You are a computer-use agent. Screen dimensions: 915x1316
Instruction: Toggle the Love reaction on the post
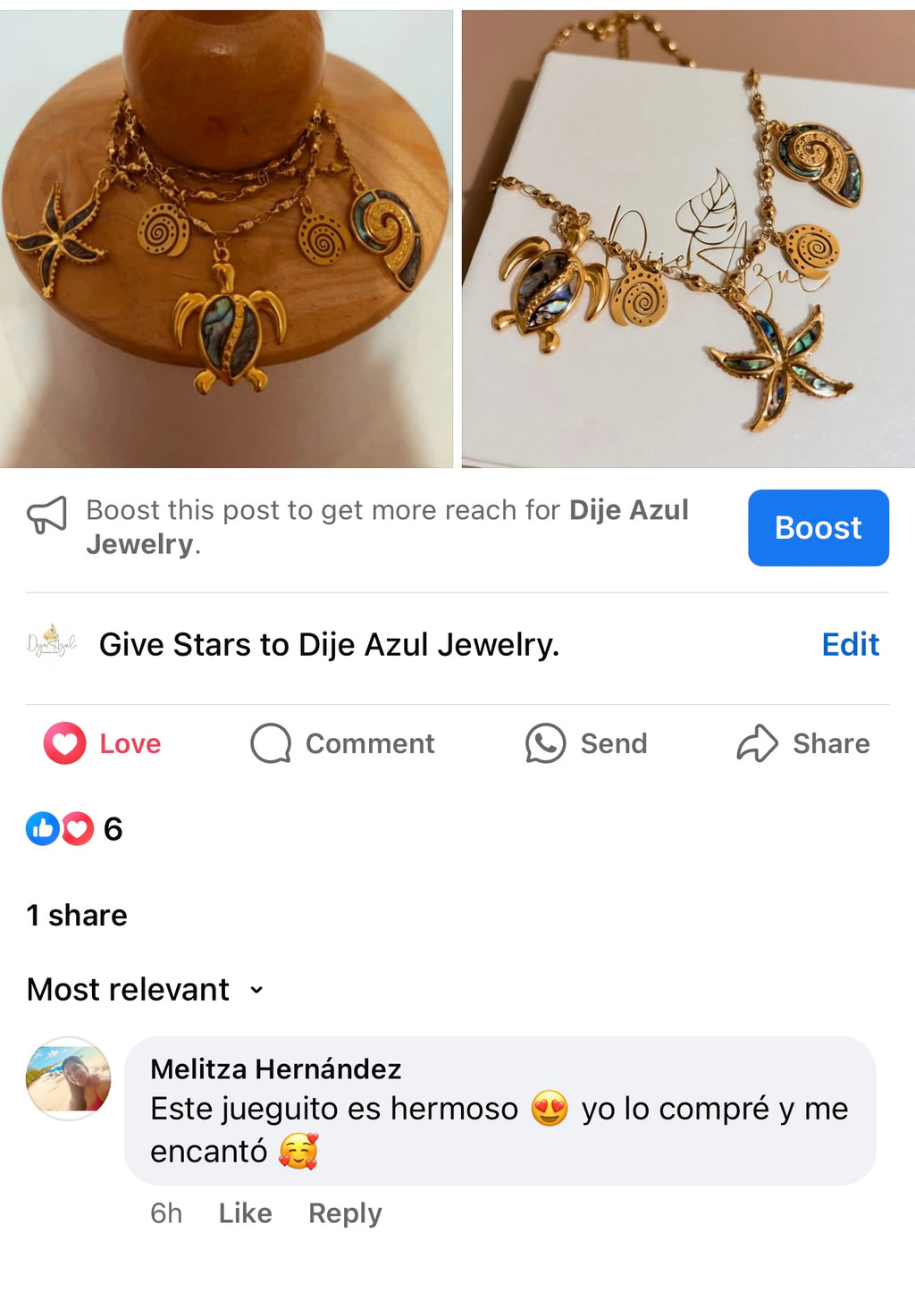[x=103, y=743]
